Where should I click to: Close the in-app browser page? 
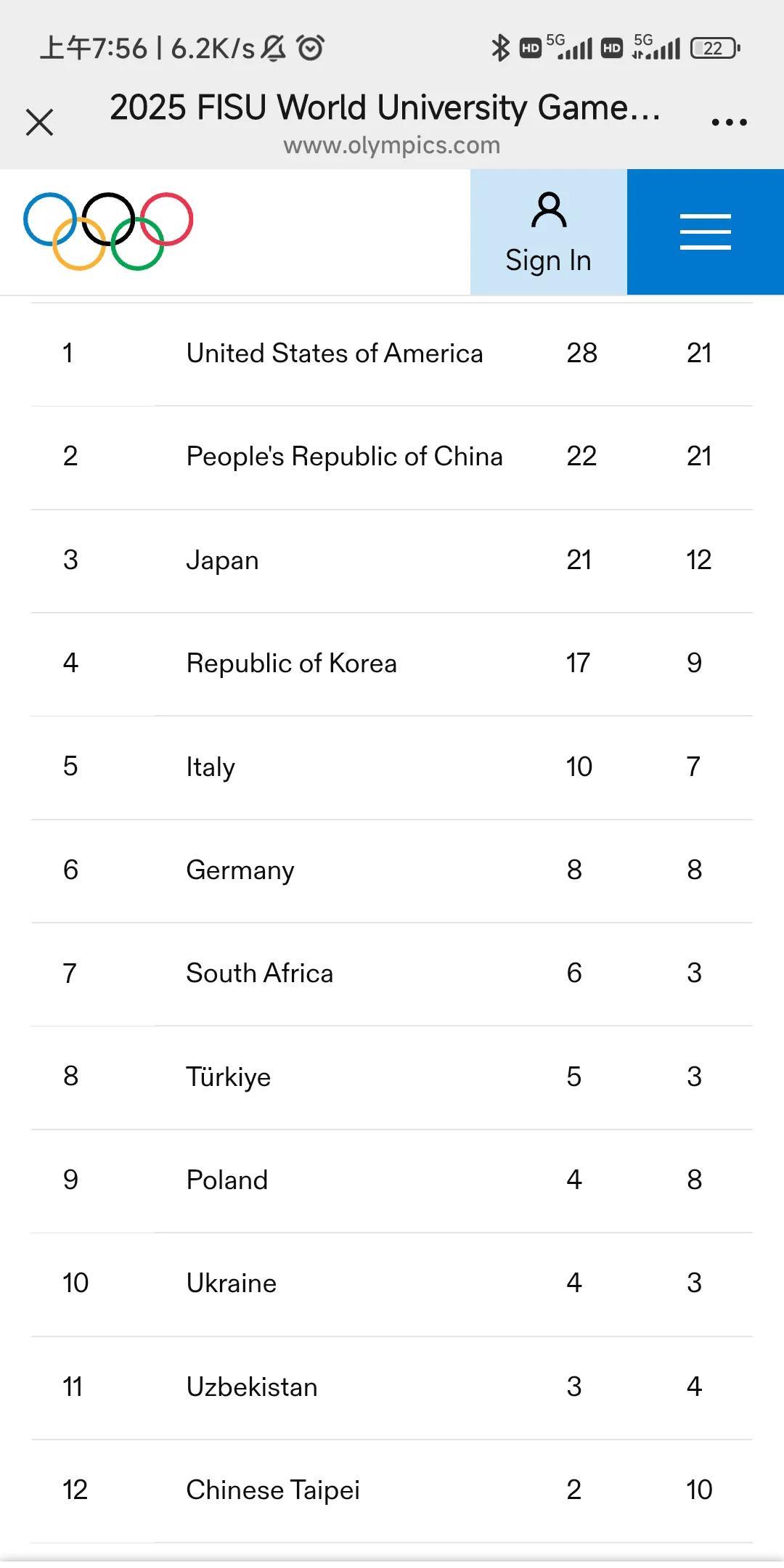click(39, 122)
